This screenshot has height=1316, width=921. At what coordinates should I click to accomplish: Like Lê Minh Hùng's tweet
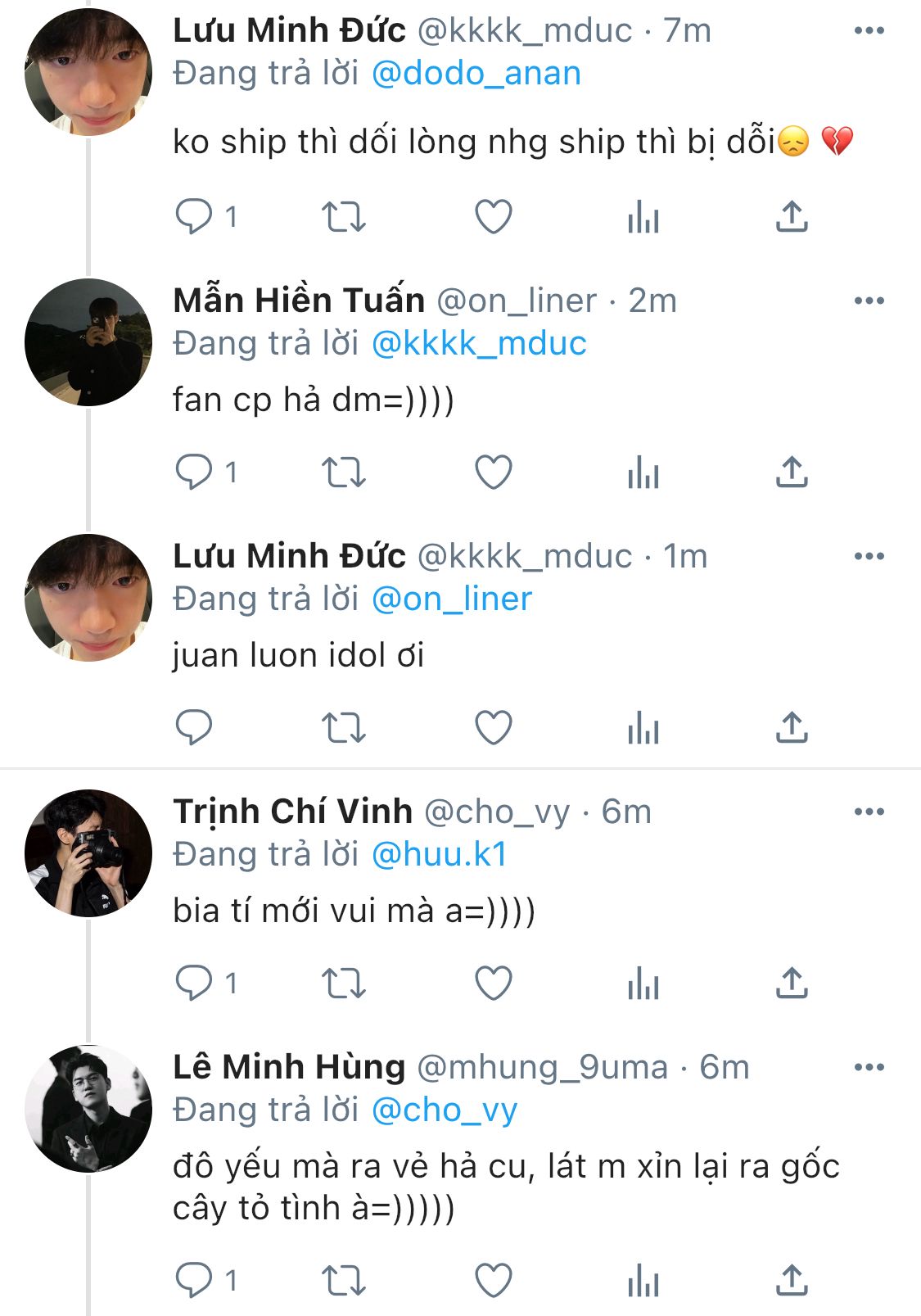coord(493,1280)
